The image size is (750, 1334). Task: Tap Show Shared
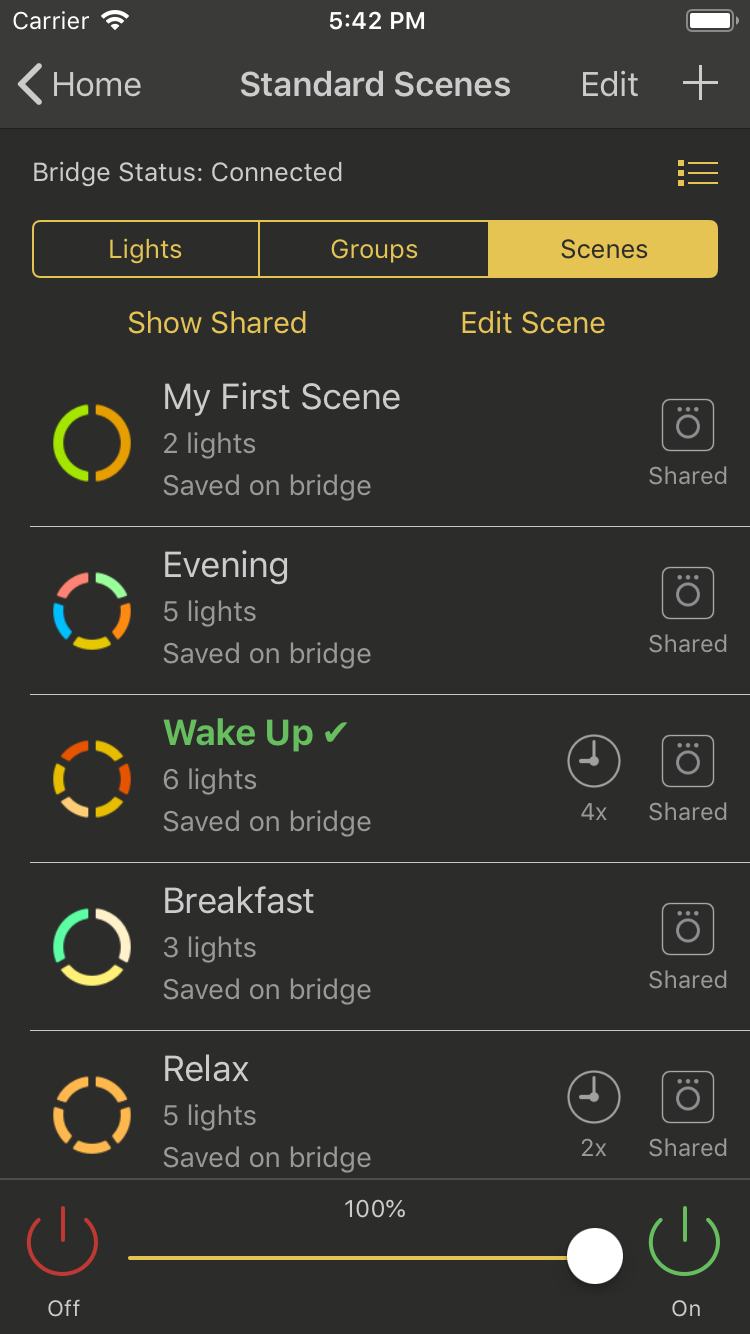217,323
